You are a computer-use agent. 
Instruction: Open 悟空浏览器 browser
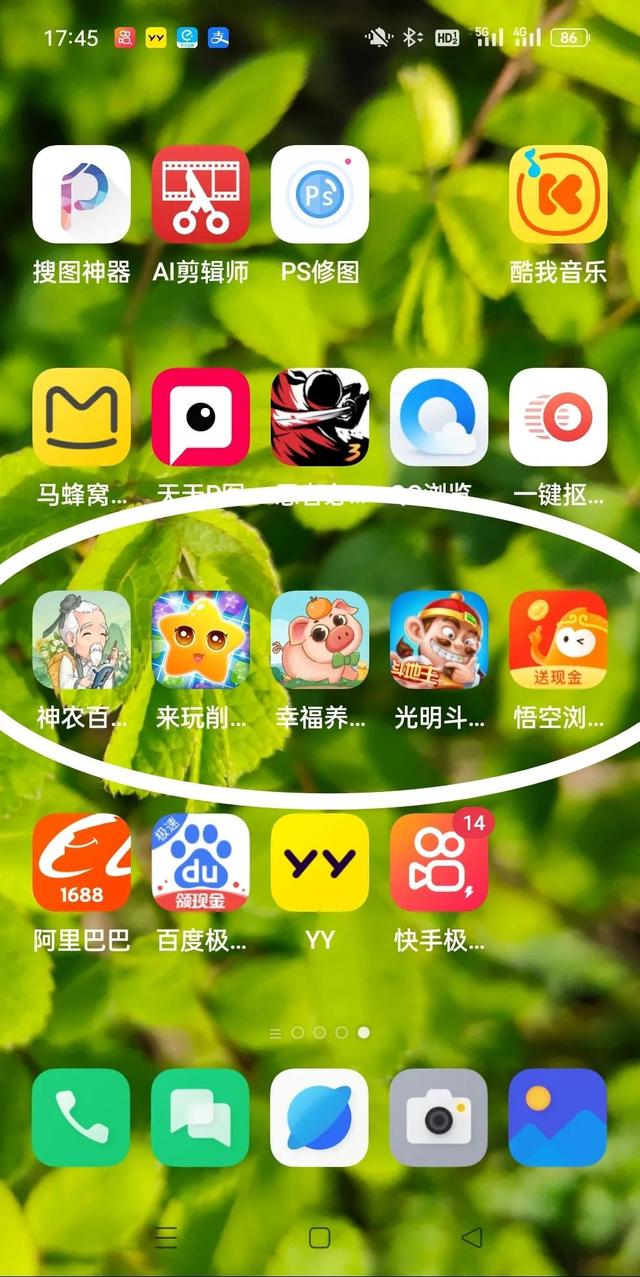(558, 640)
